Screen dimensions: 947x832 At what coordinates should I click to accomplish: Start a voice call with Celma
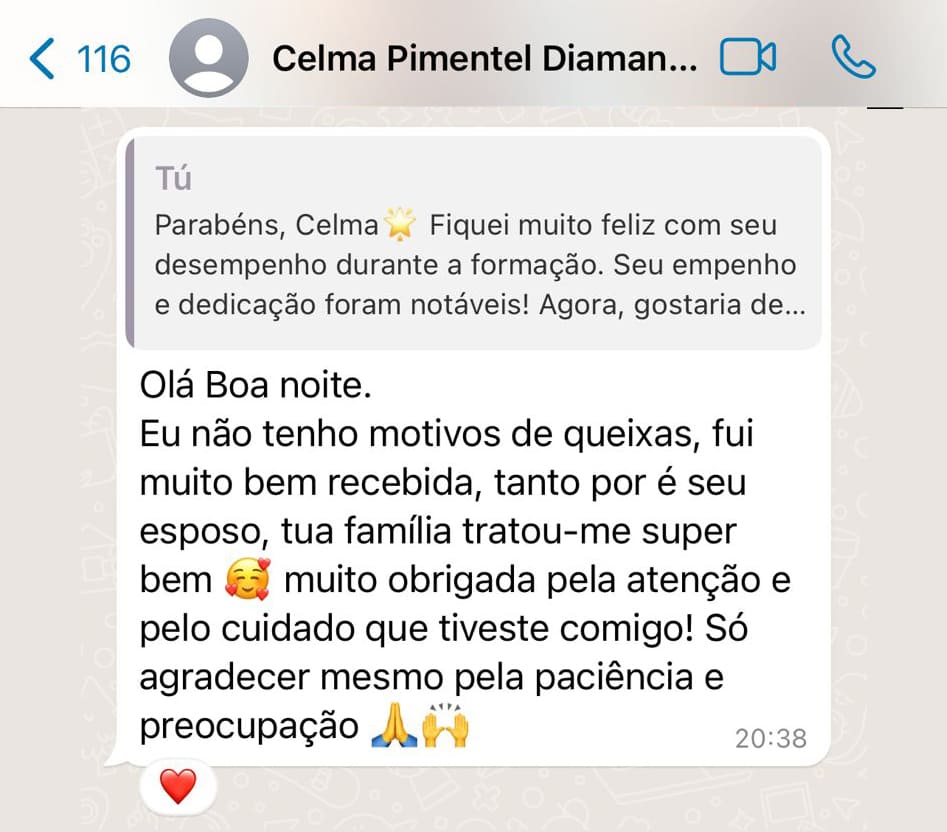tap(853, 58)
